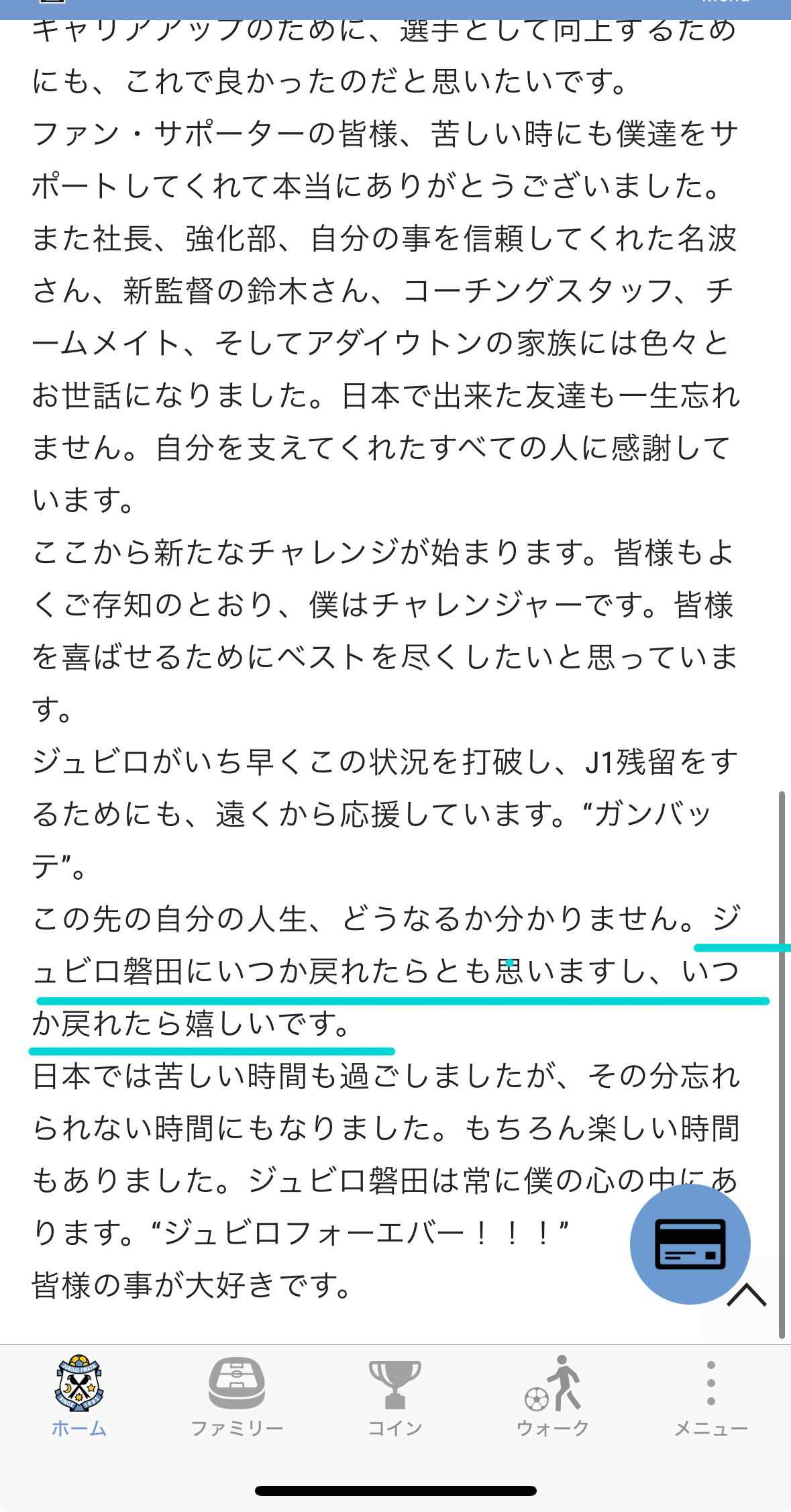Tap the floating membership card button

coord(690,1244)
